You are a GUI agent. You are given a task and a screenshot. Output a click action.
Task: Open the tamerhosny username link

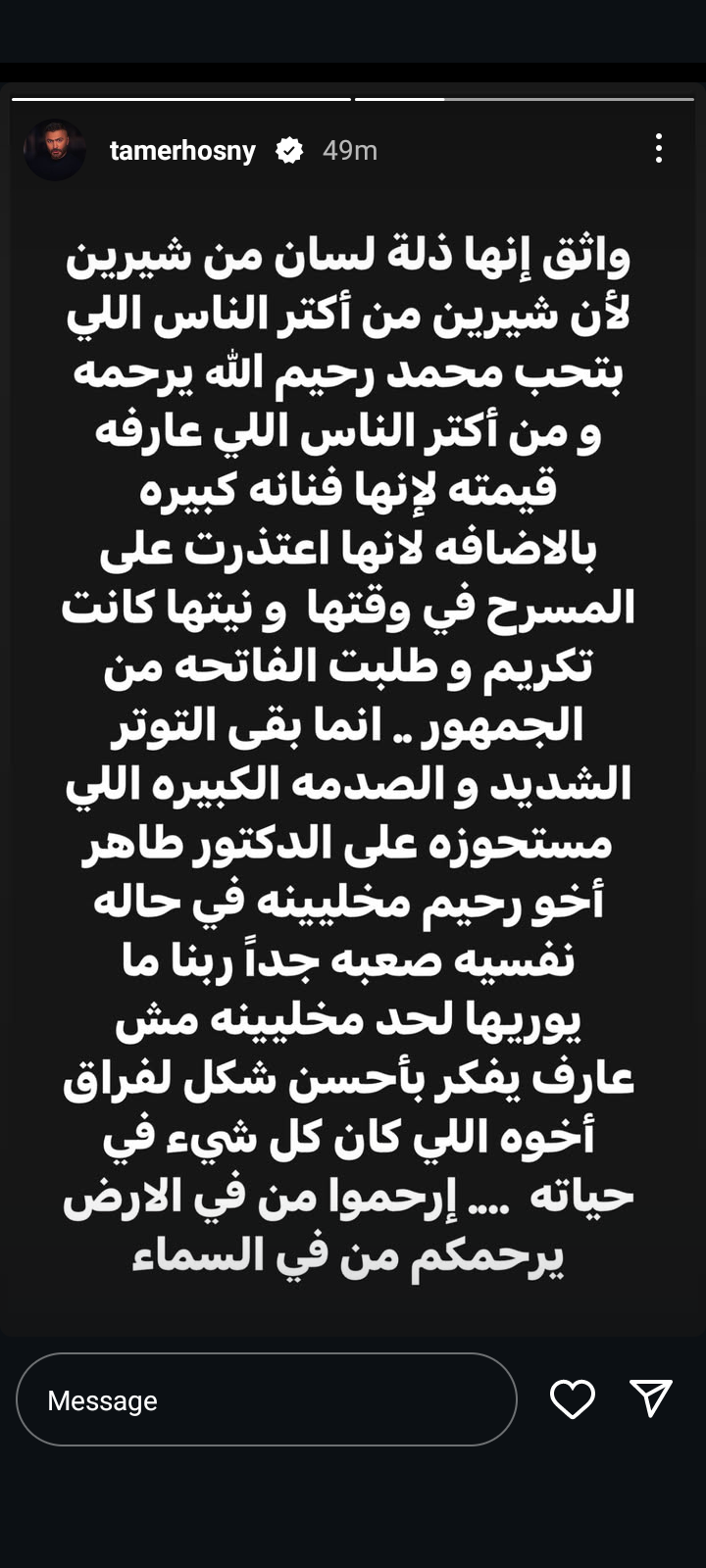click(182, 150)
